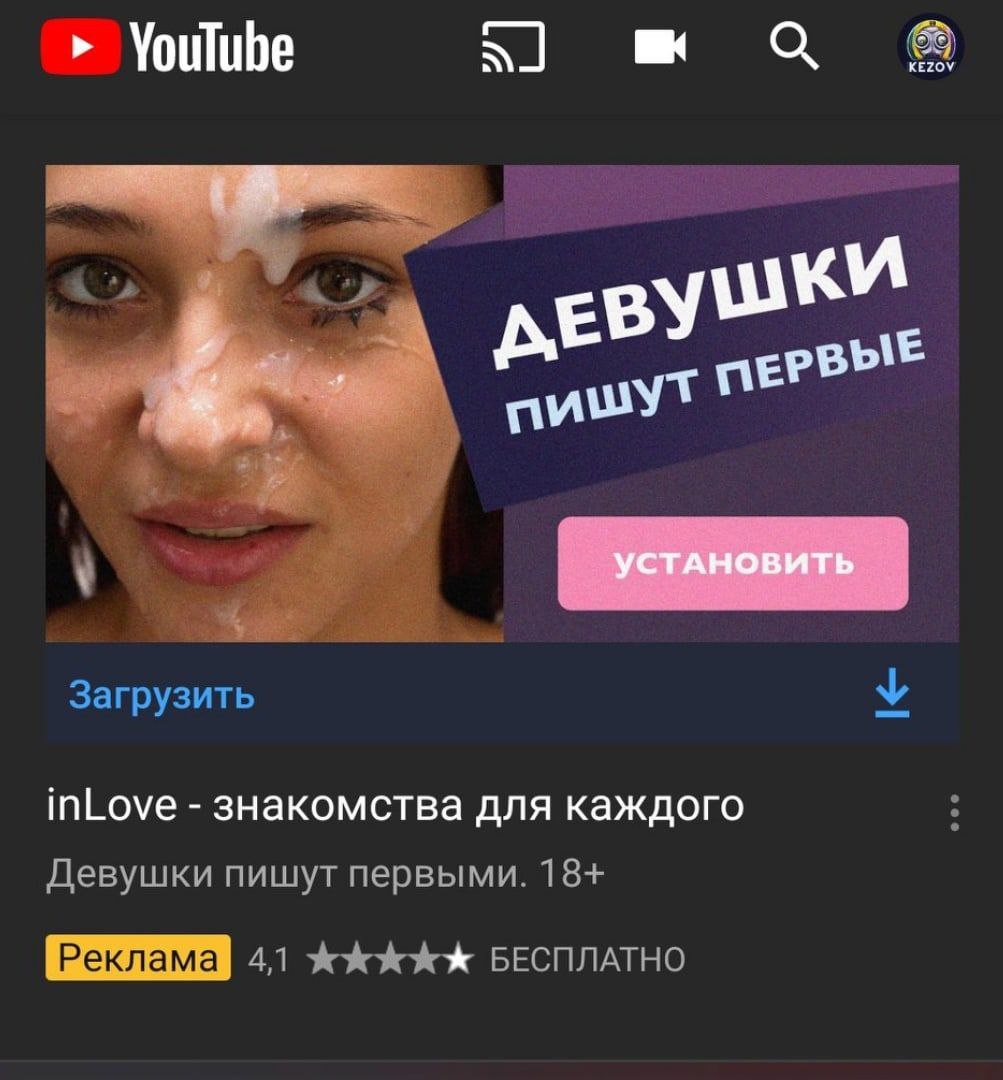The width and height of the screenshot is (1003, 1080).
Task: Open YouTube search
Action: tap(795, 46)
